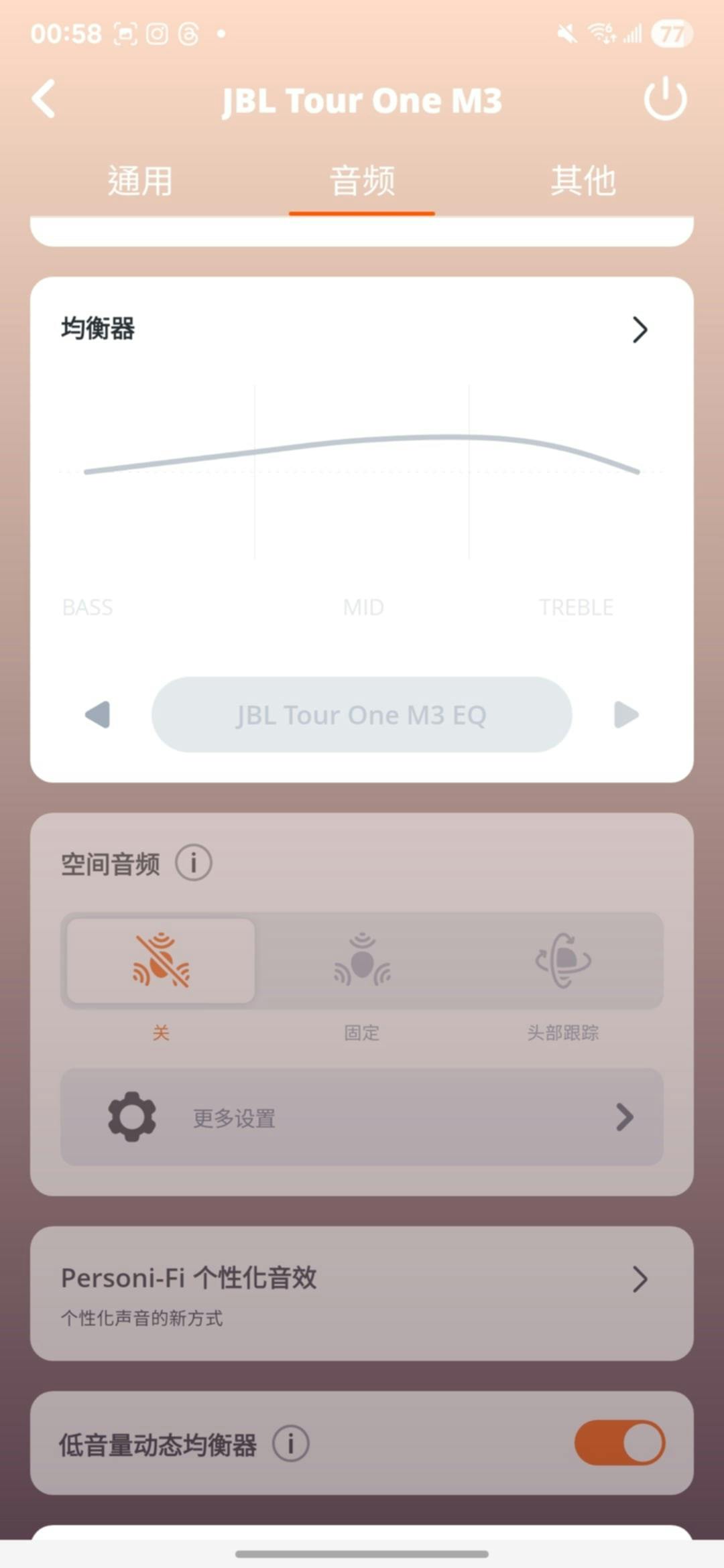Select the 音频 tab
Screen dimensions: 724x1568
(362, 182)
